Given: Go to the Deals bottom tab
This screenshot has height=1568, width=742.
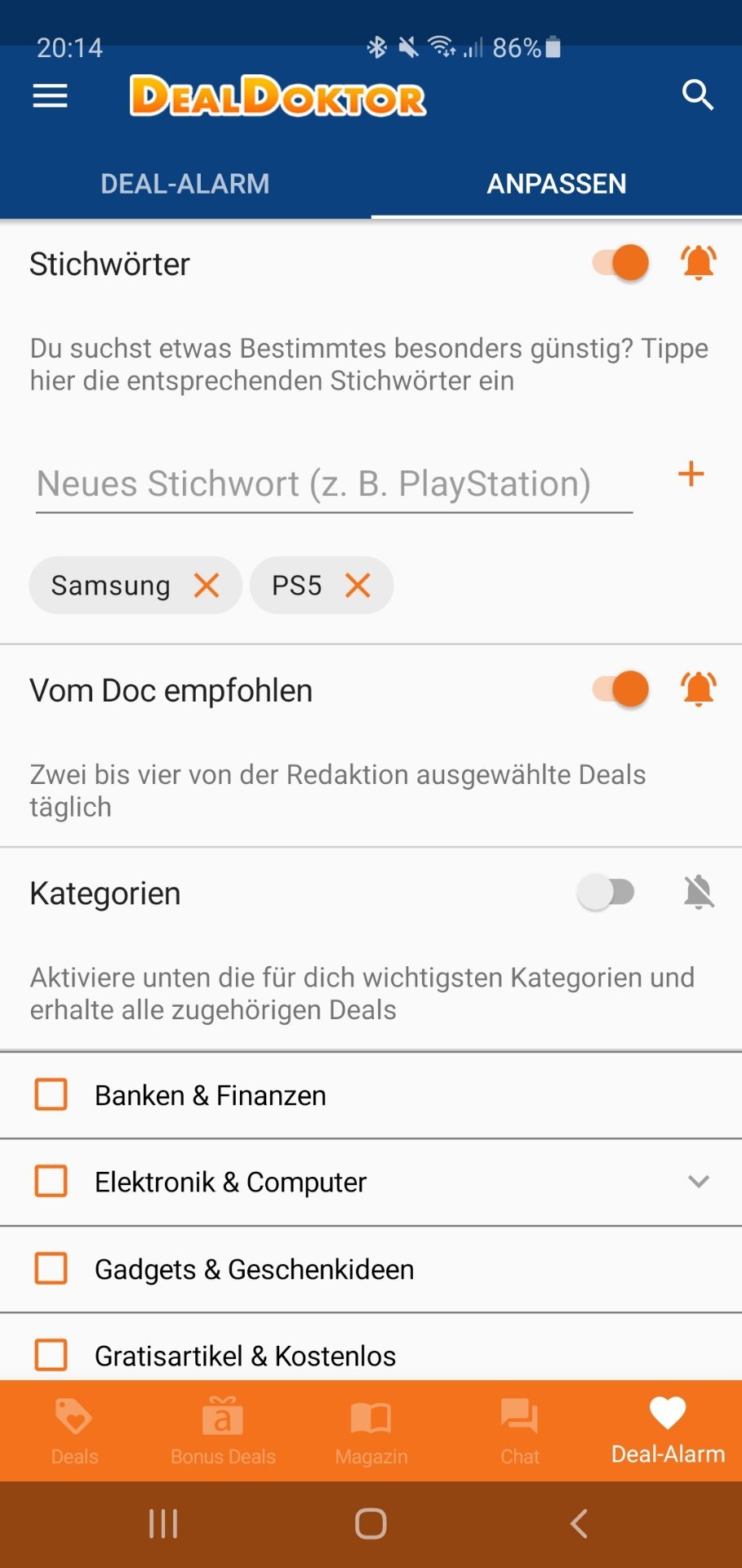Looking at the screenshot, I should pos(74,1431).
